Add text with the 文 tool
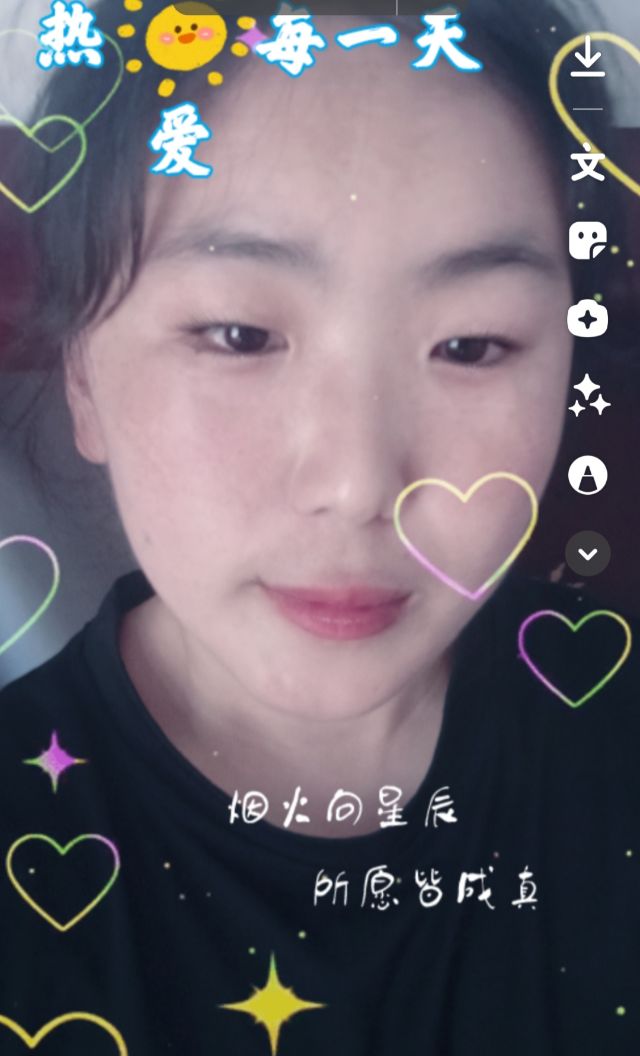The image size is (640, 1056). [588, 162]
